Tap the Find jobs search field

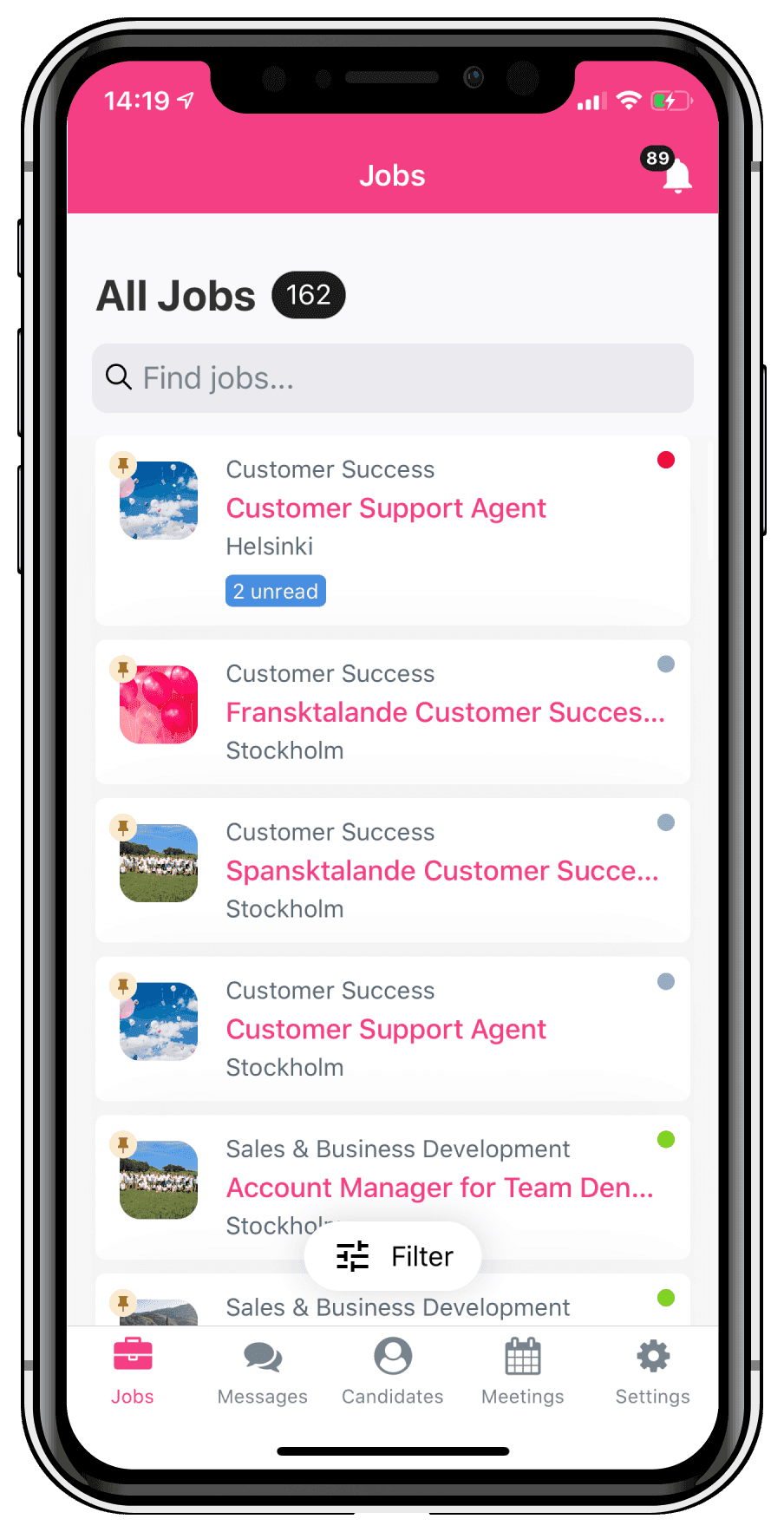tap(393, 378)
